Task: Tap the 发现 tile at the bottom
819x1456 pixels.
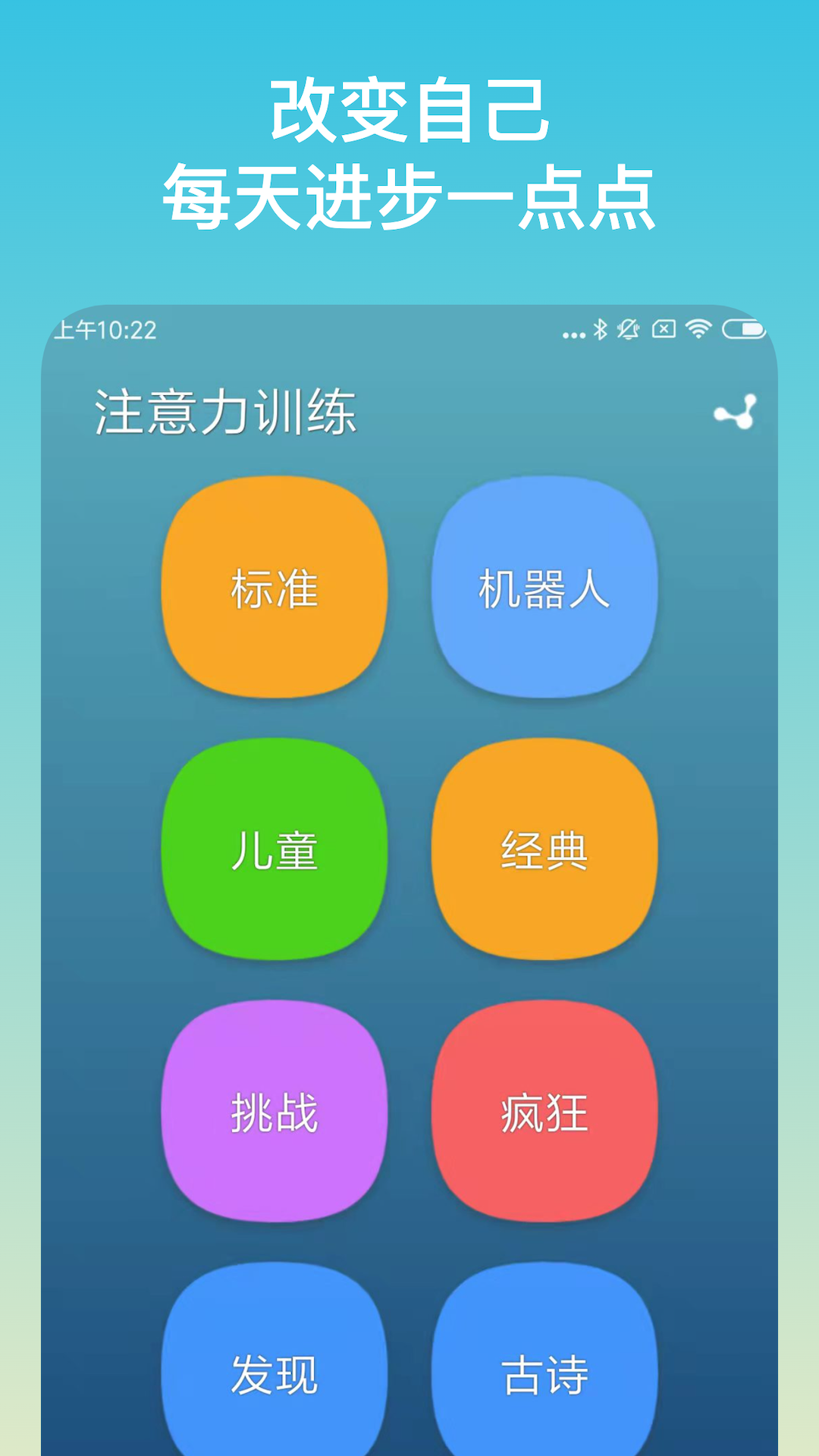Action: tap(275, 1373)
